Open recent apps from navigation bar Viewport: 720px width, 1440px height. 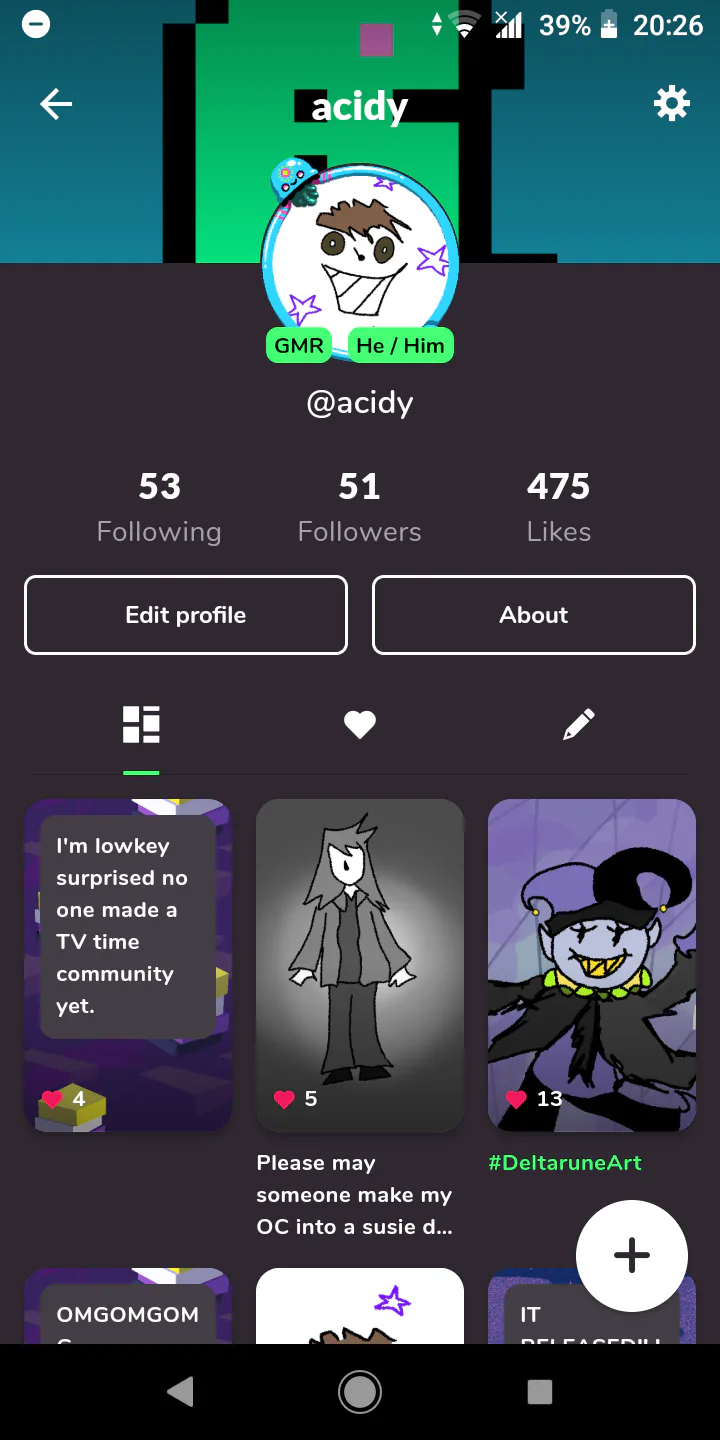pos(540,1391)
